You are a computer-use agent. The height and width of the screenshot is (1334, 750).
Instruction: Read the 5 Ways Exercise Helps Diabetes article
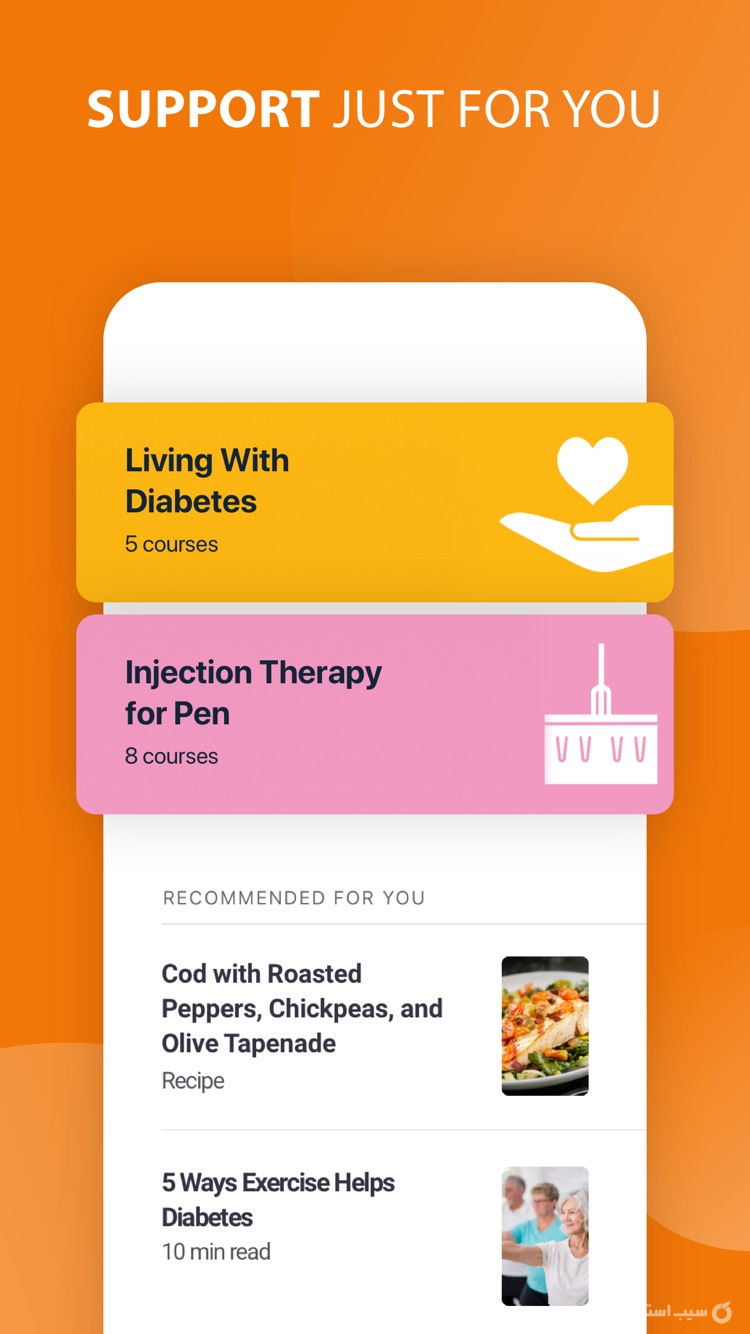278,1200
